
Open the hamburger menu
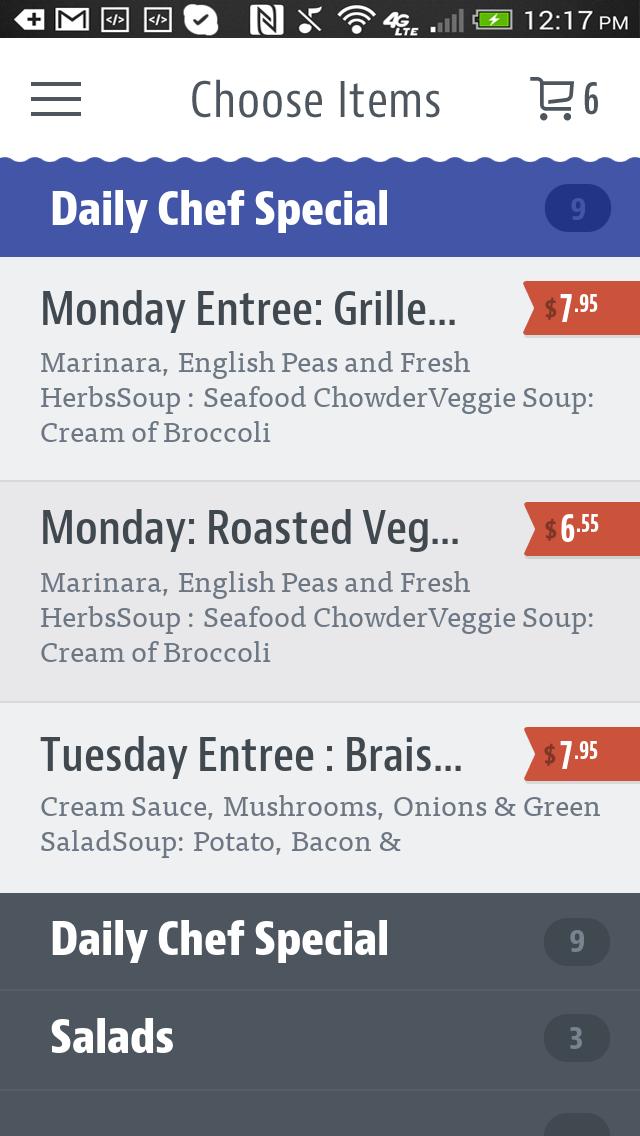(x=56, y=99)
